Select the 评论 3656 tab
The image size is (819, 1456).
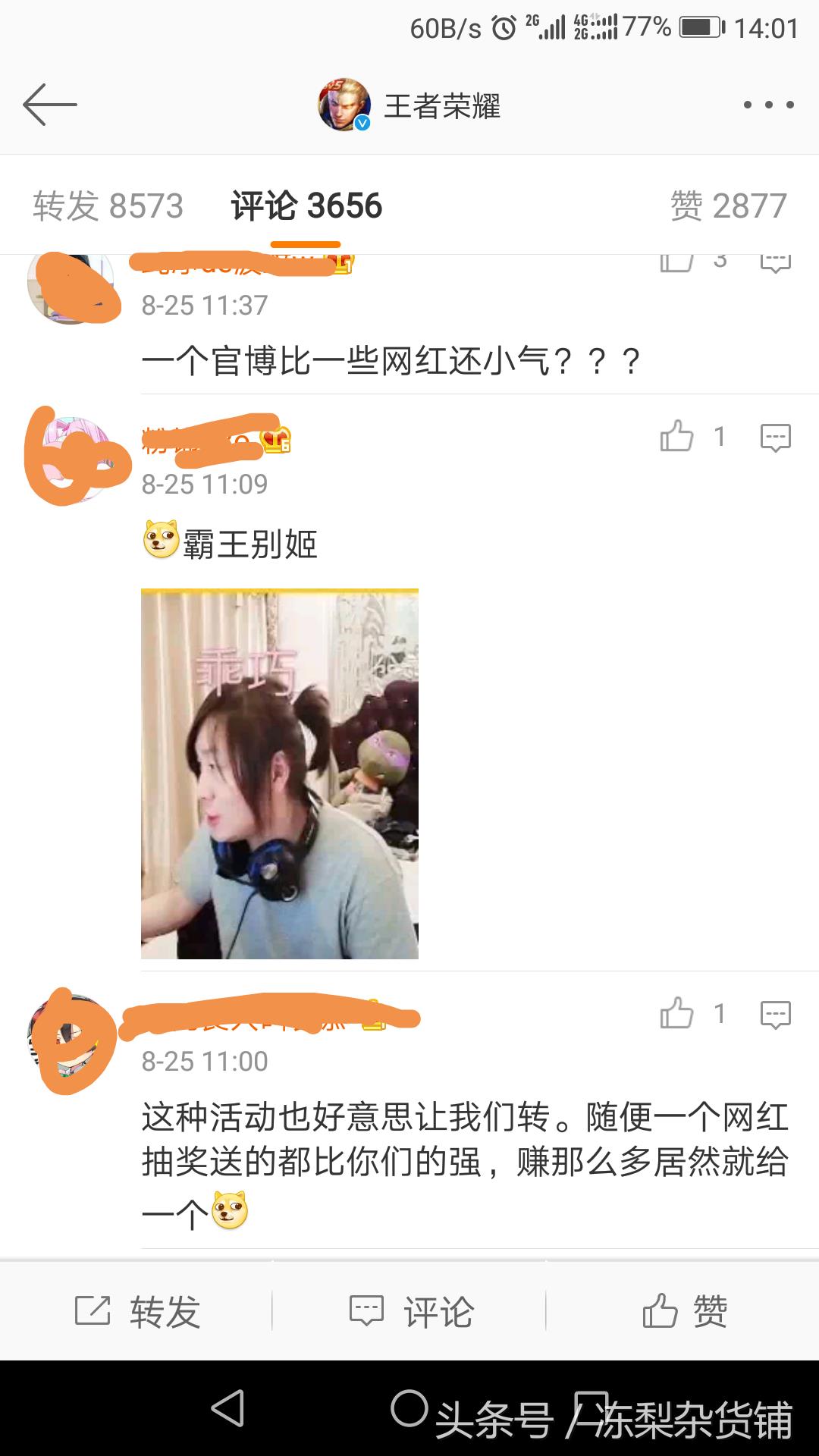[306, 206]
